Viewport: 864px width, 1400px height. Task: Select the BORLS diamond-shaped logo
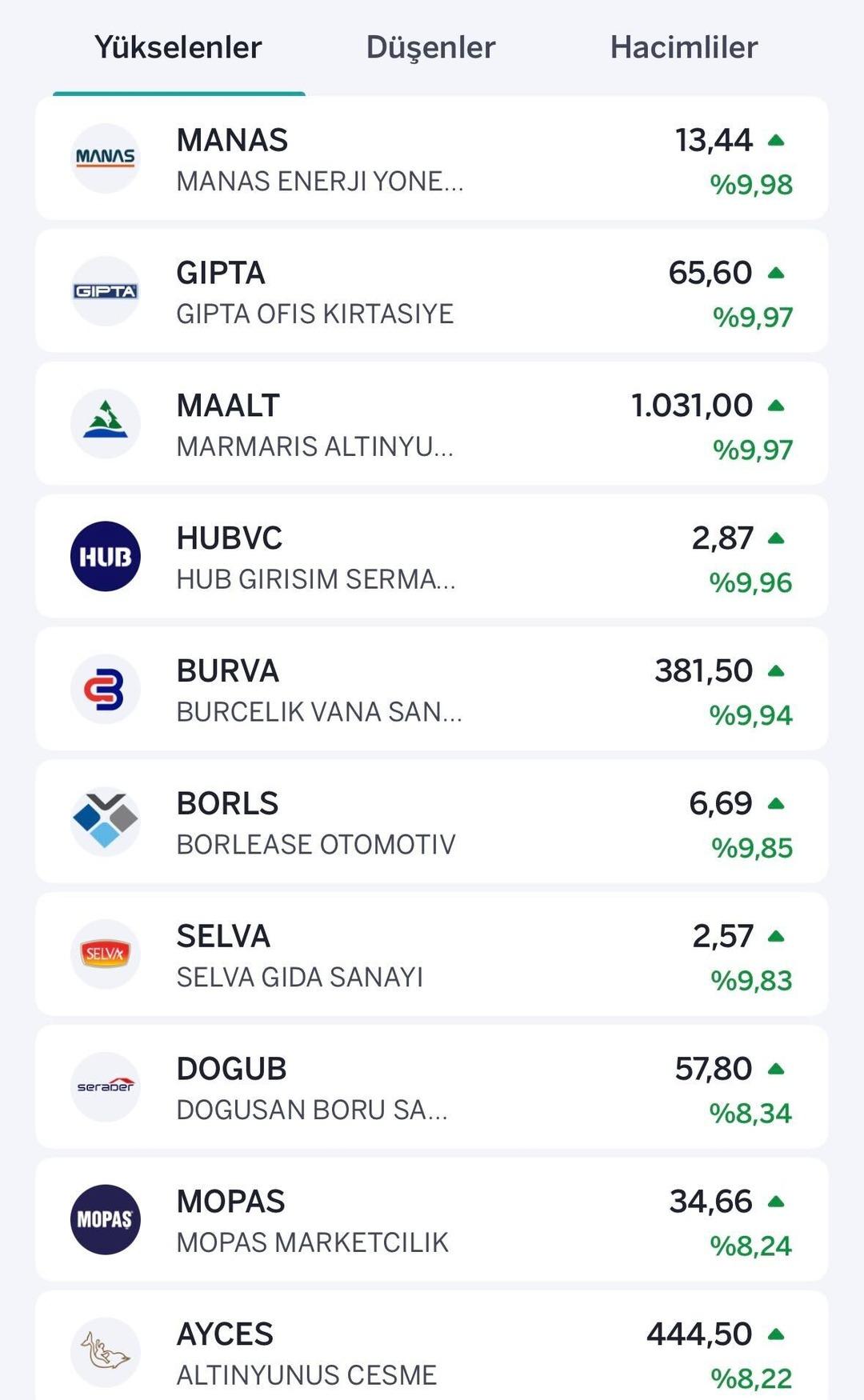point(105,821)
